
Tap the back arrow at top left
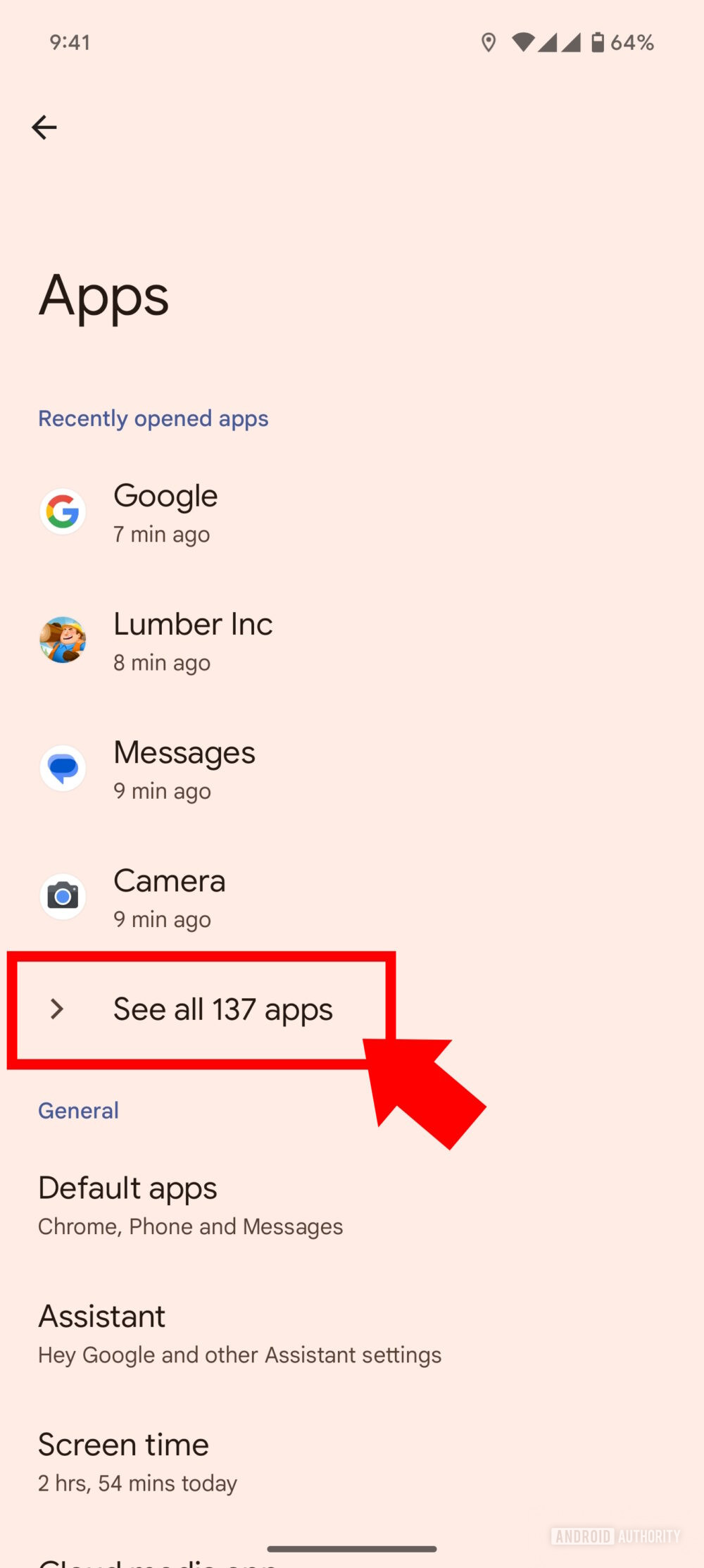click(x=45, y=127)
